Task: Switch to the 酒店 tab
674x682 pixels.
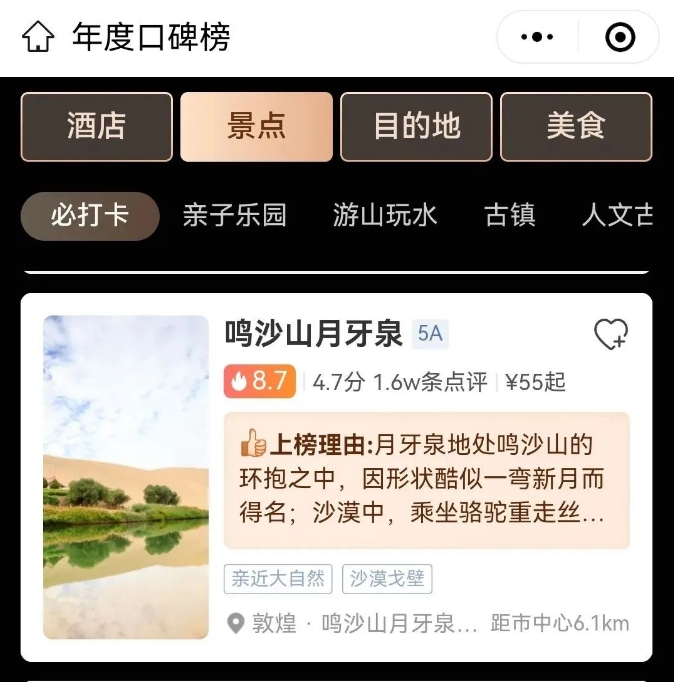Action: (x=96, y=127)
